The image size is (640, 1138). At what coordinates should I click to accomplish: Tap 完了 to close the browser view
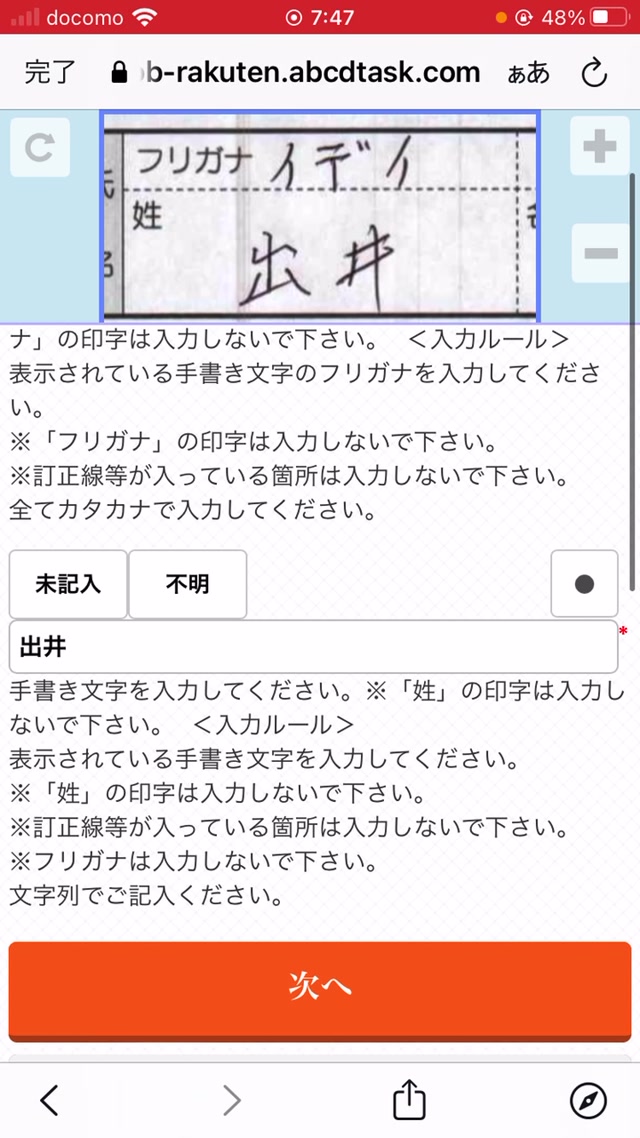tap(50, 73)
